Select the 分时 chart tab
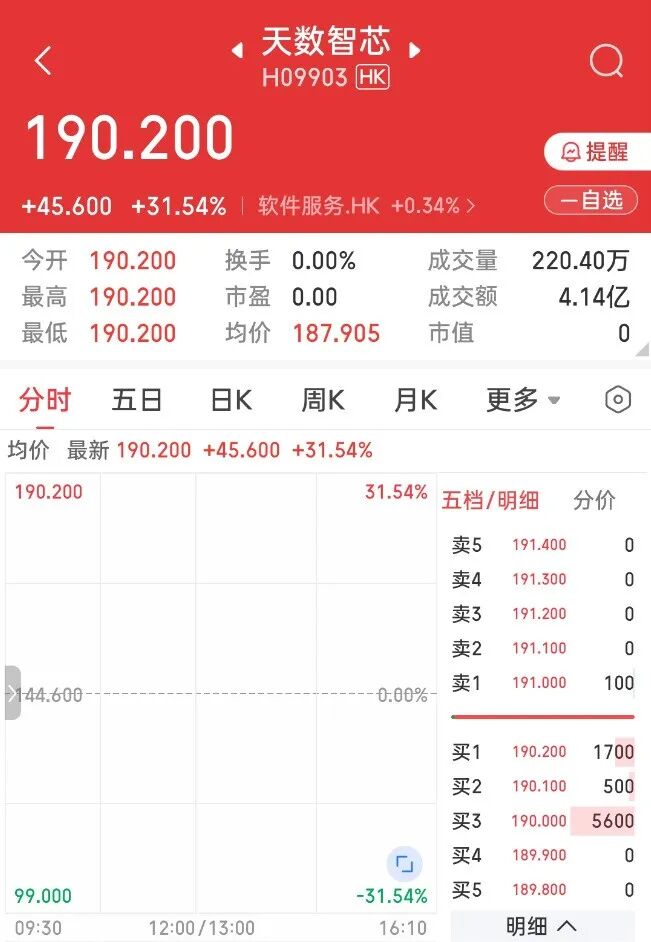The image size is (651, 942). 45,400
